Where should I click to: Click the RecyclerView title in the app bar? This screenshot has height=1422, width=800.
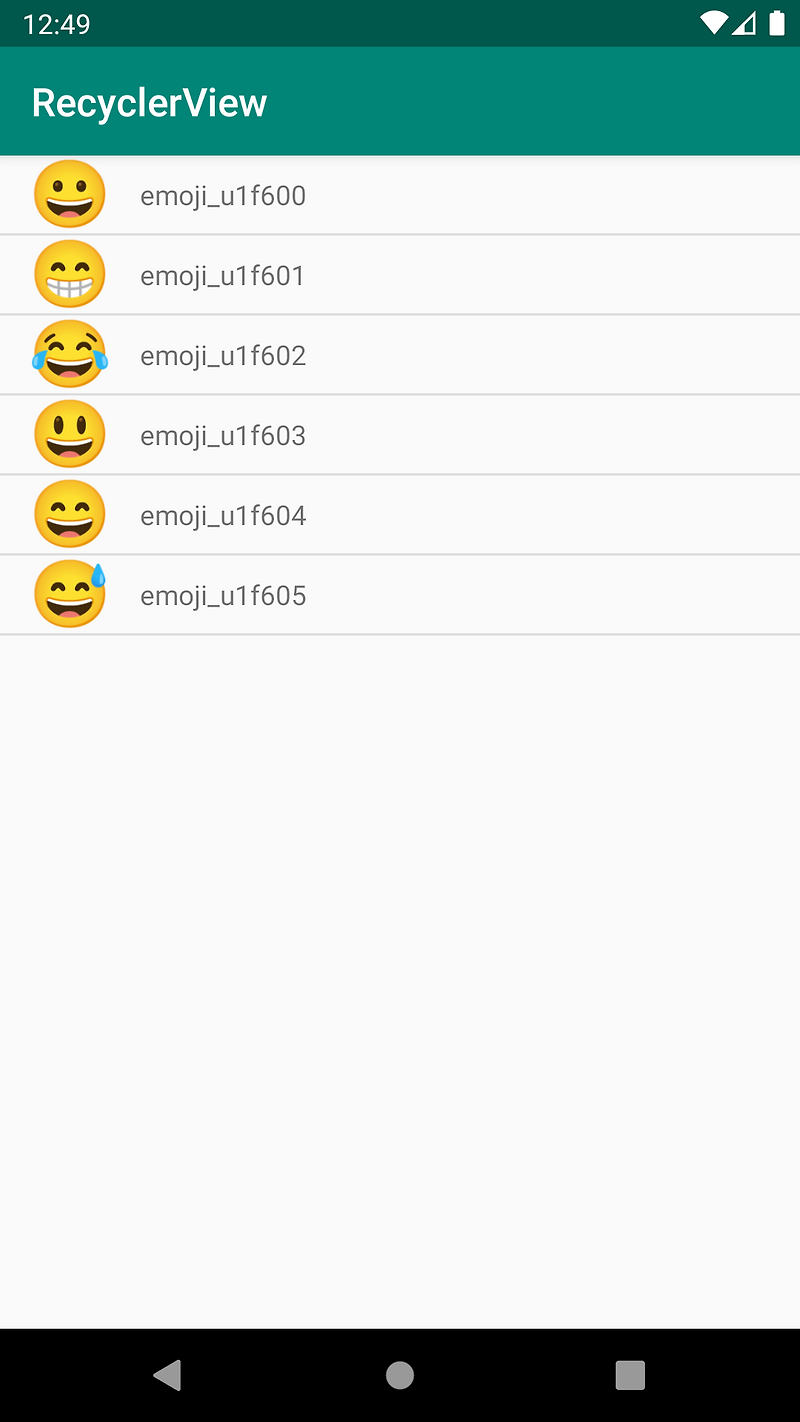coord(148,101)
